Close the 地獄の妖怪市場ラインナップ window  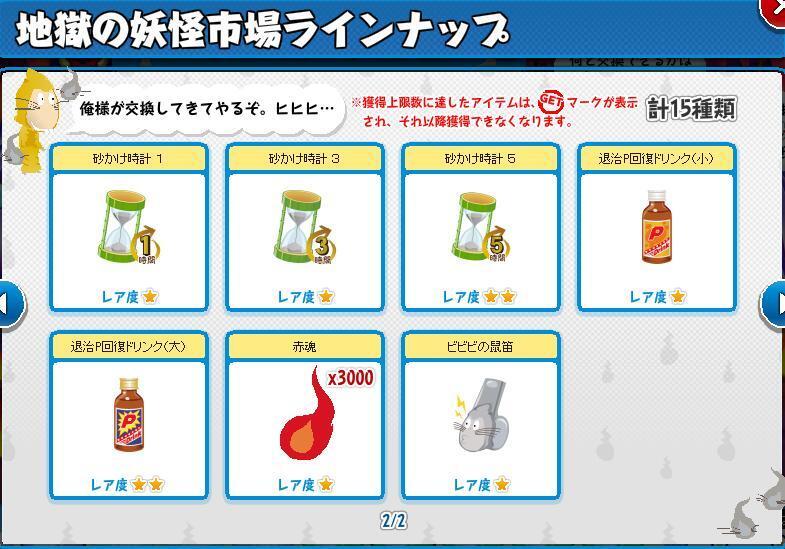(x=774, y=8)
